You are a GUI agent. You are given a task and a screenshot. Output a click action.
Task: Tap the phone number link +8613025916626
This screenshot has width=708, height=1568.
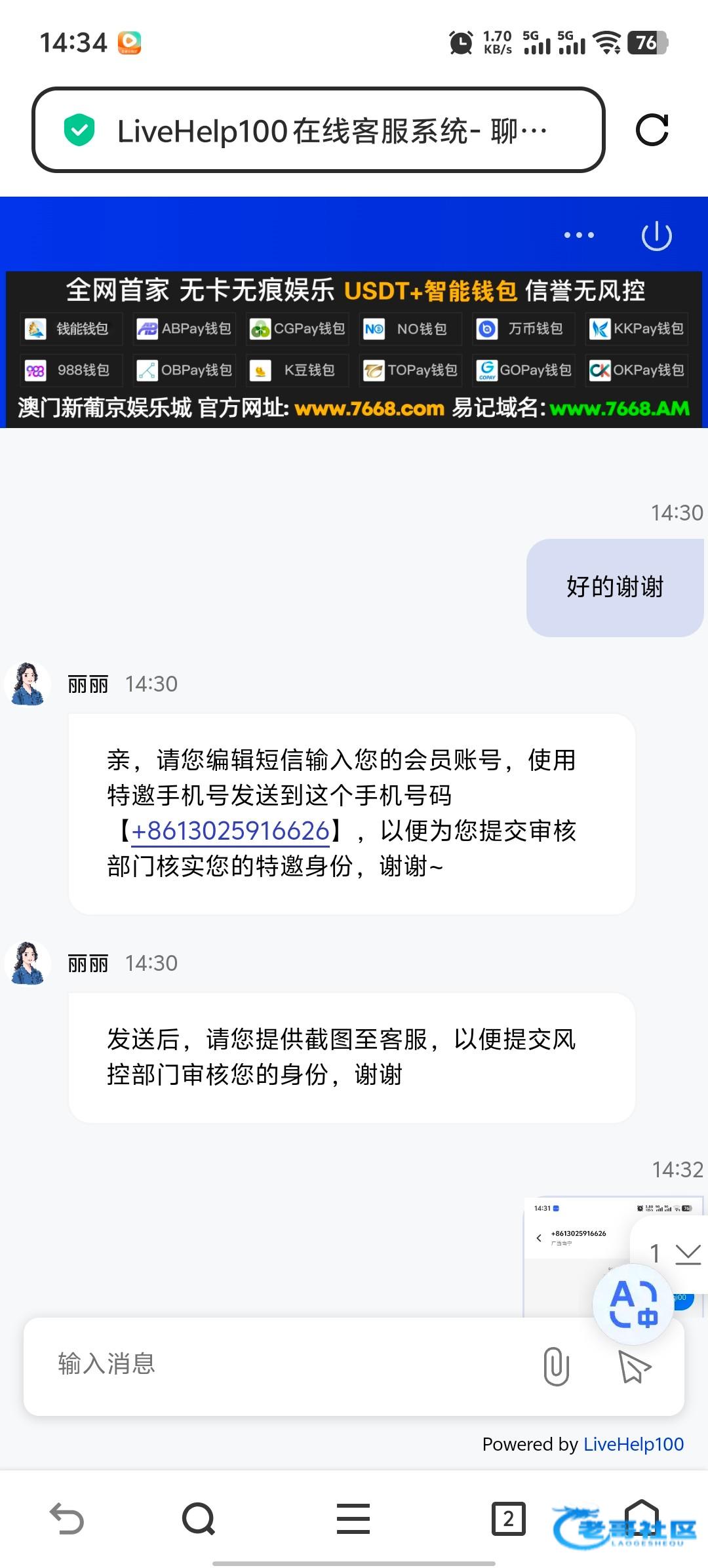(231, 831)
